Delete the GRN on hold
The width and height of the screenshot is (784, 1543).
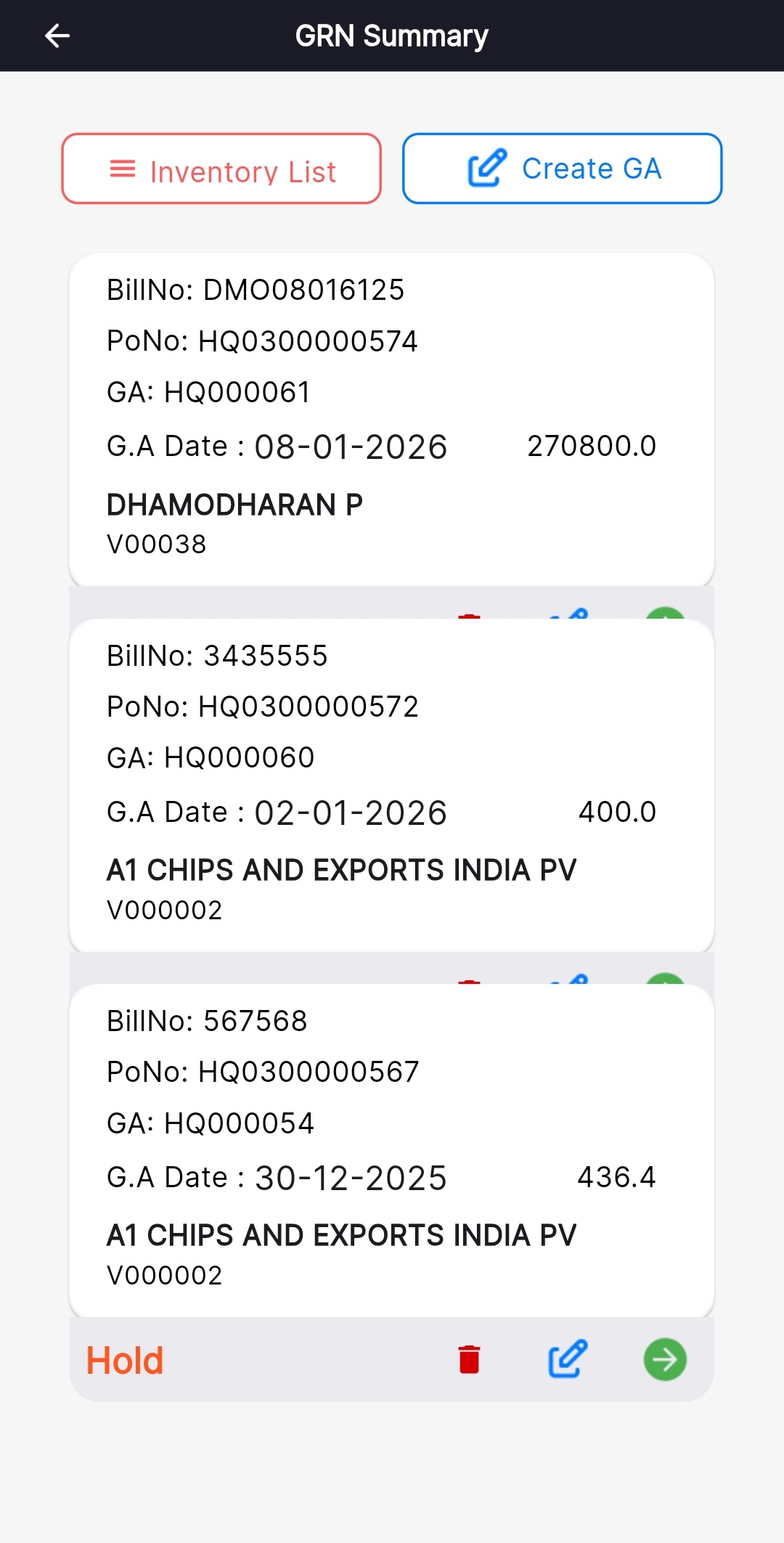pyautogui.click(x=470, y=1359)
